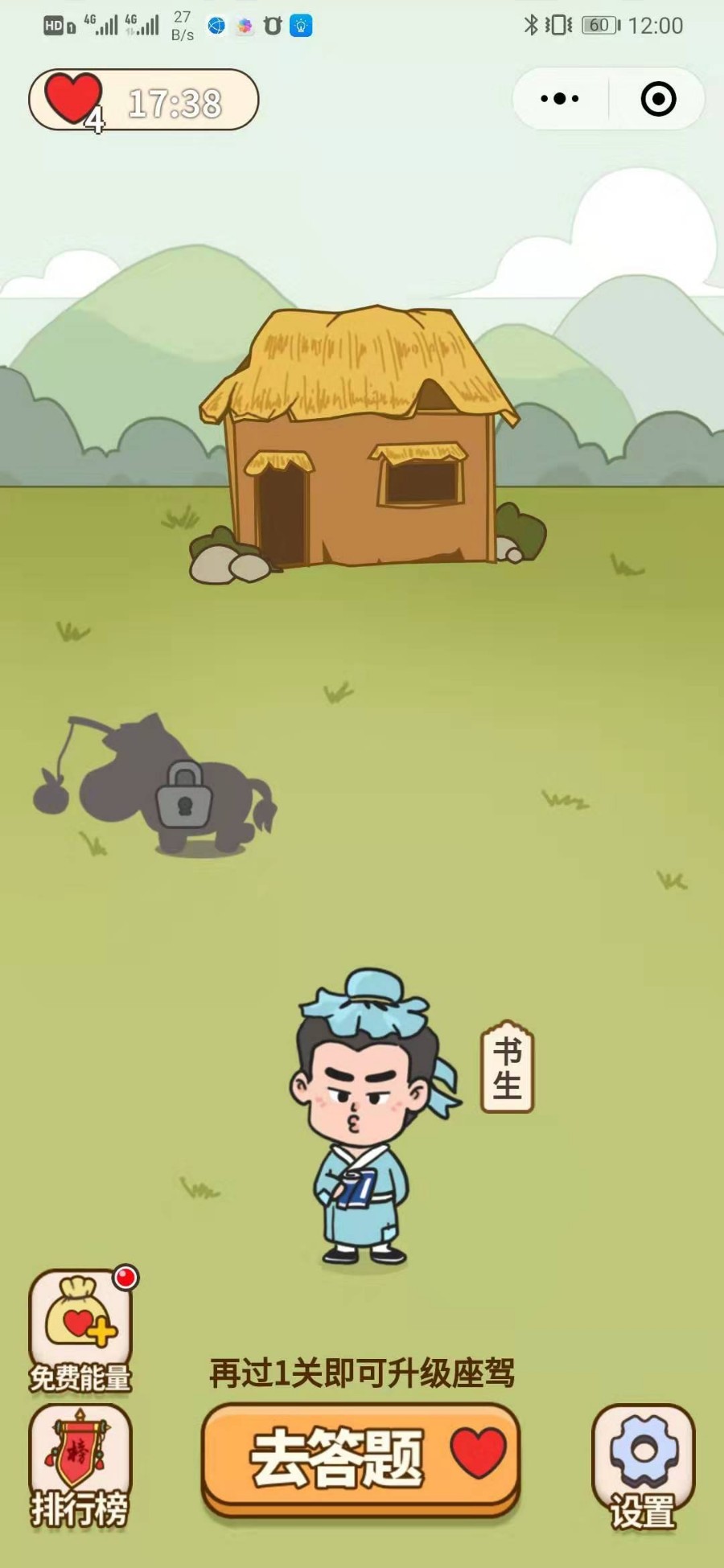Open the 免费能量 free energy bag
The width and height of the screenshot is (724, 1568).
coord(80,1330)
